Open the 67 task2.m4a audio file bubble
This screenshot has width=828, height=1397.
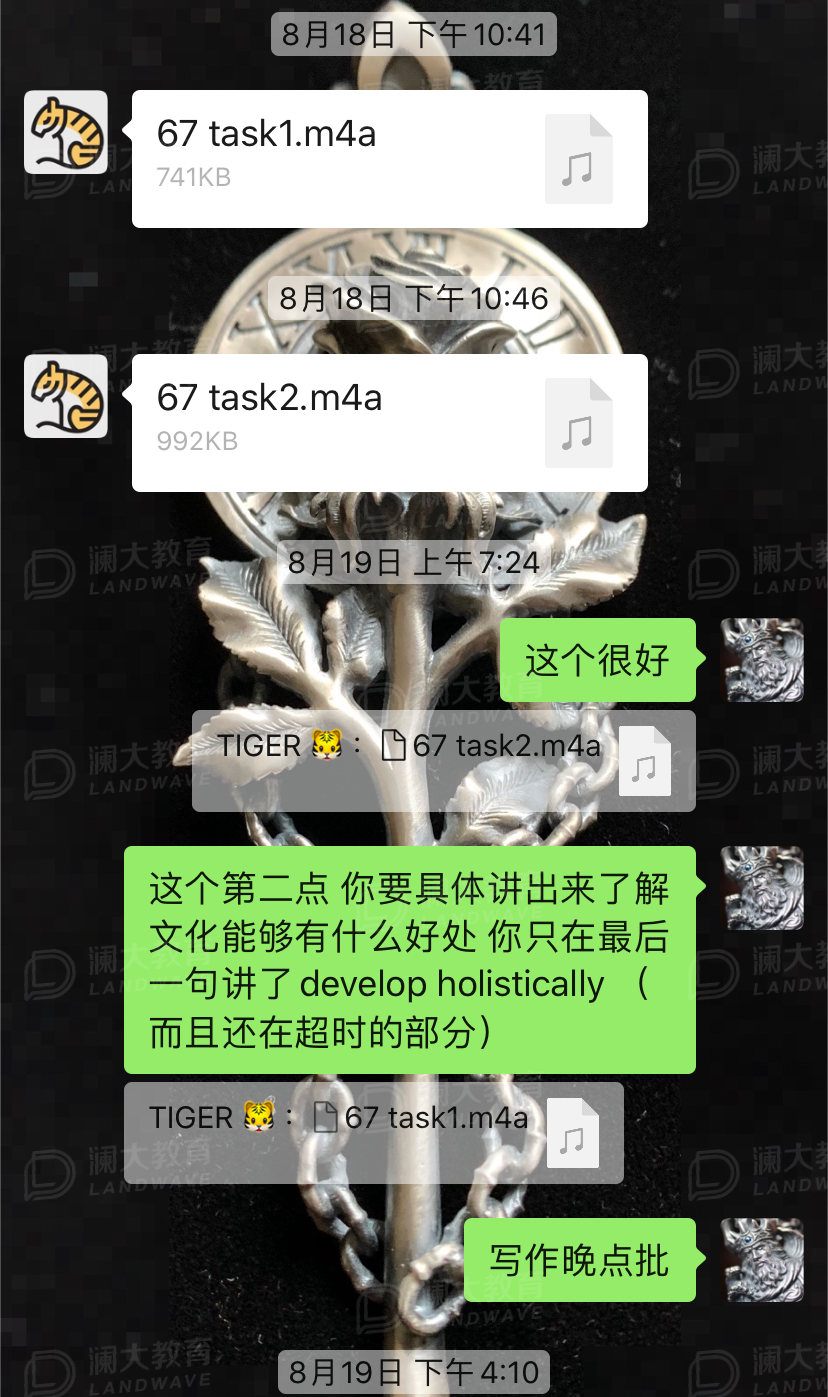(389, 423)
